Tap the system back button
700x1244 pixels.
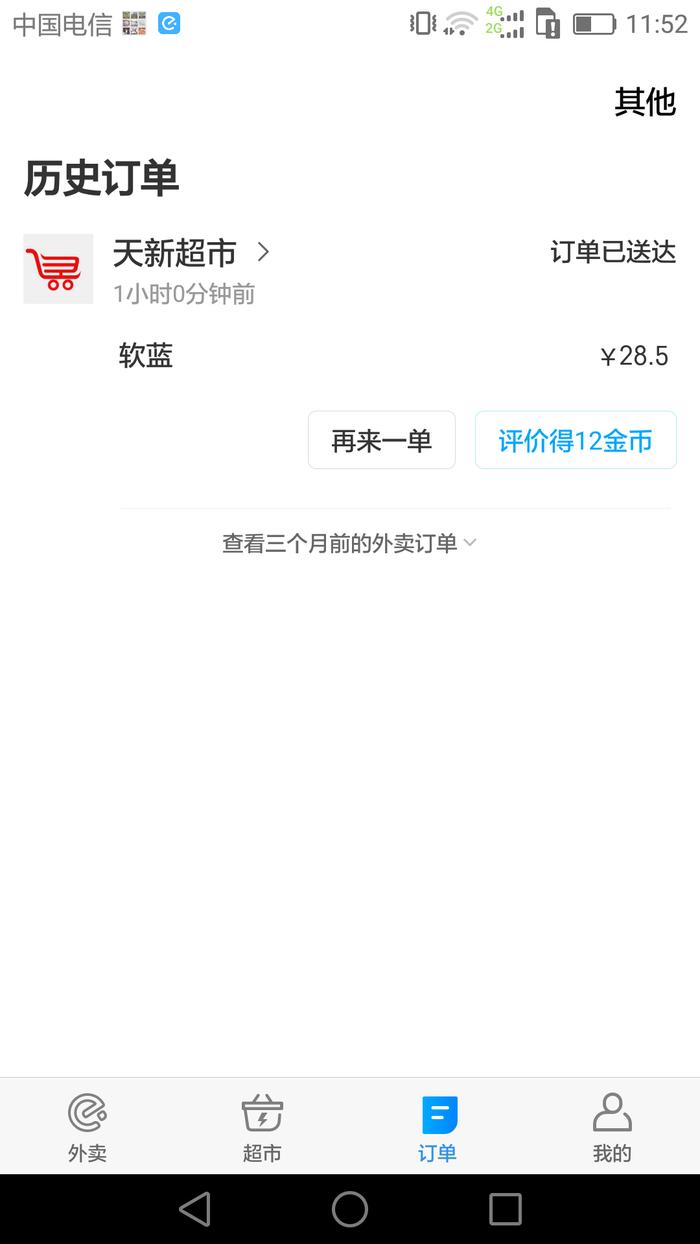pyautogui.click(x=195, y=1209)
